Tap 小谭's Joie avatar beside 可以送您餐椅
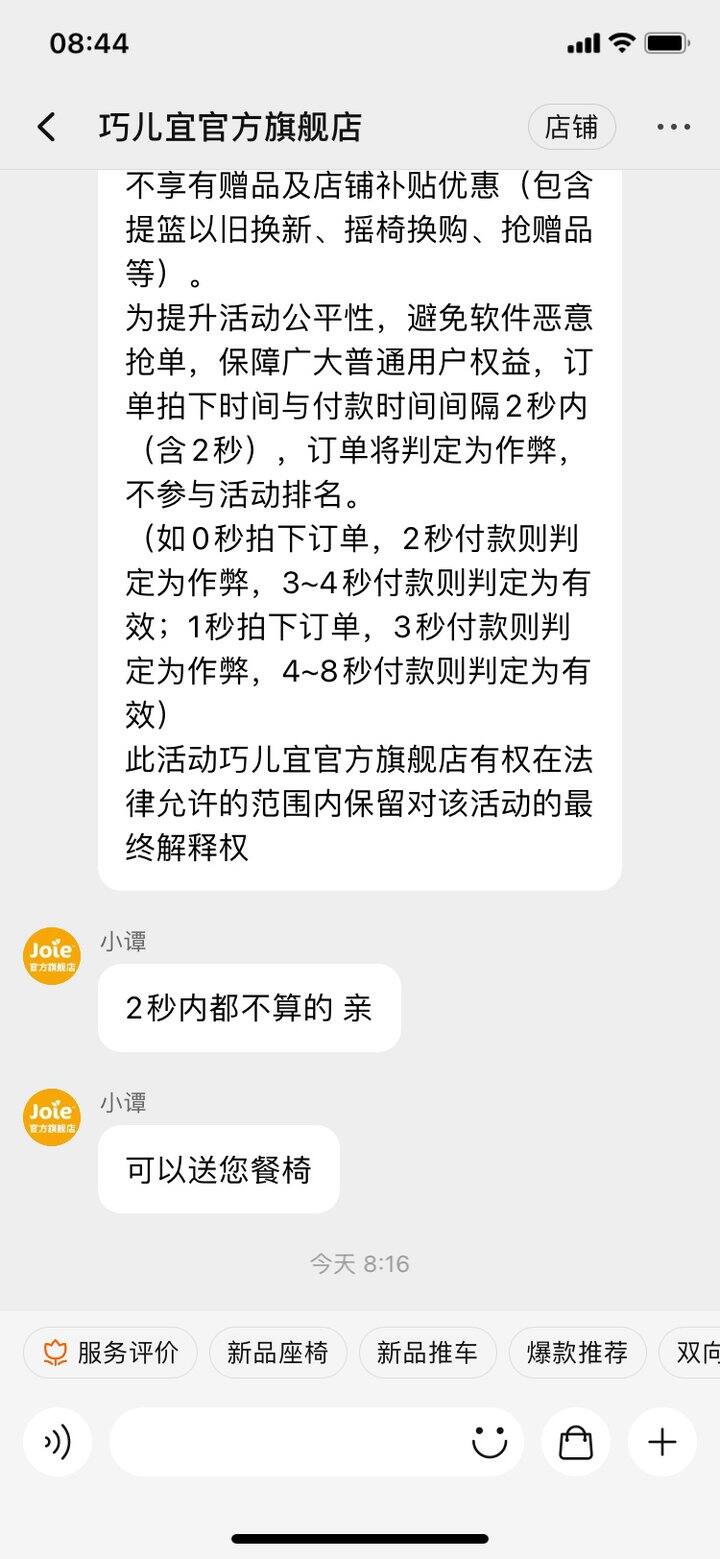The width and height of the screenshot is (720, 1559). click(x=52, y=1117)
